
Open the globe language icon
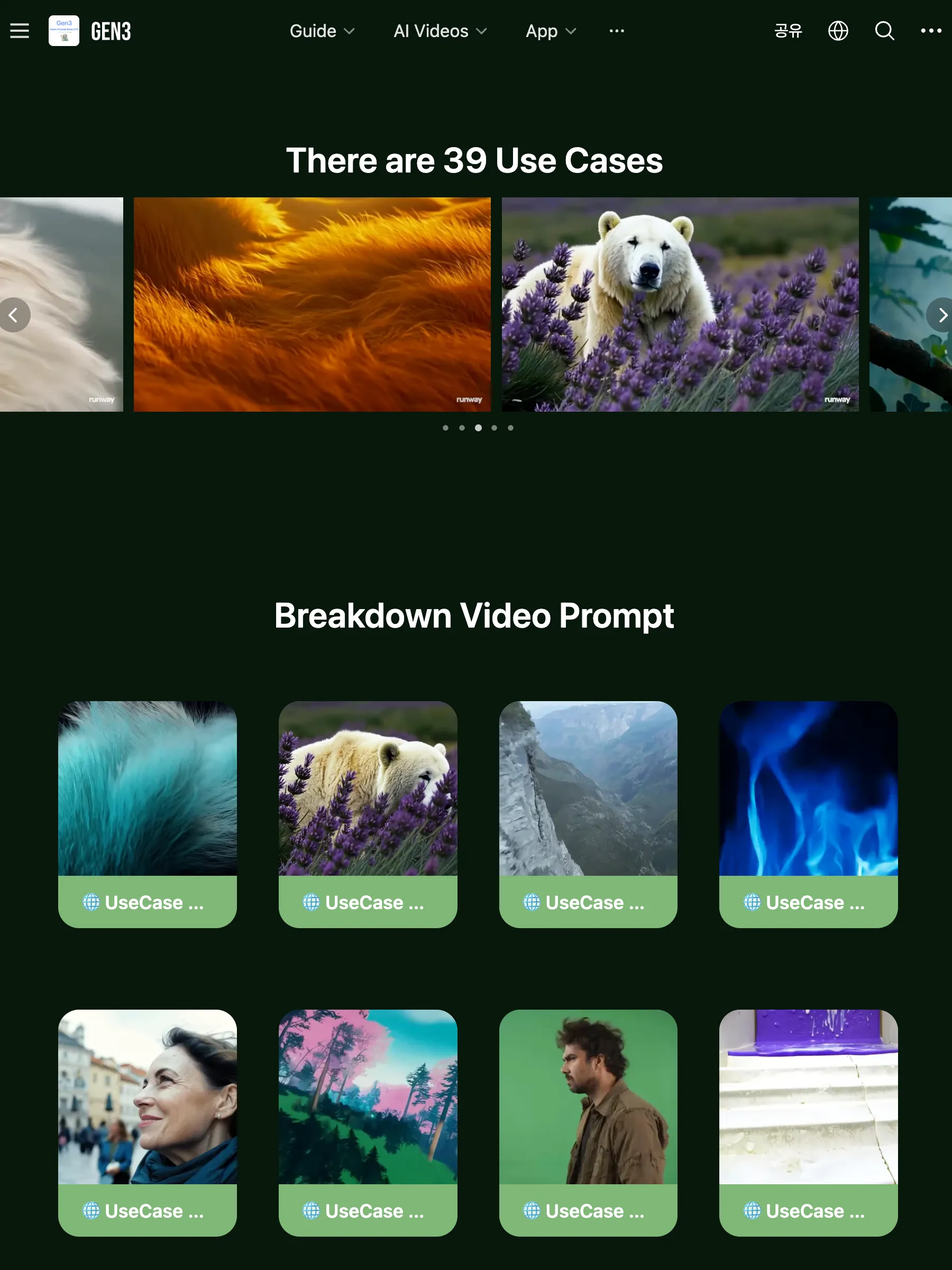click(x=838, y=31)
